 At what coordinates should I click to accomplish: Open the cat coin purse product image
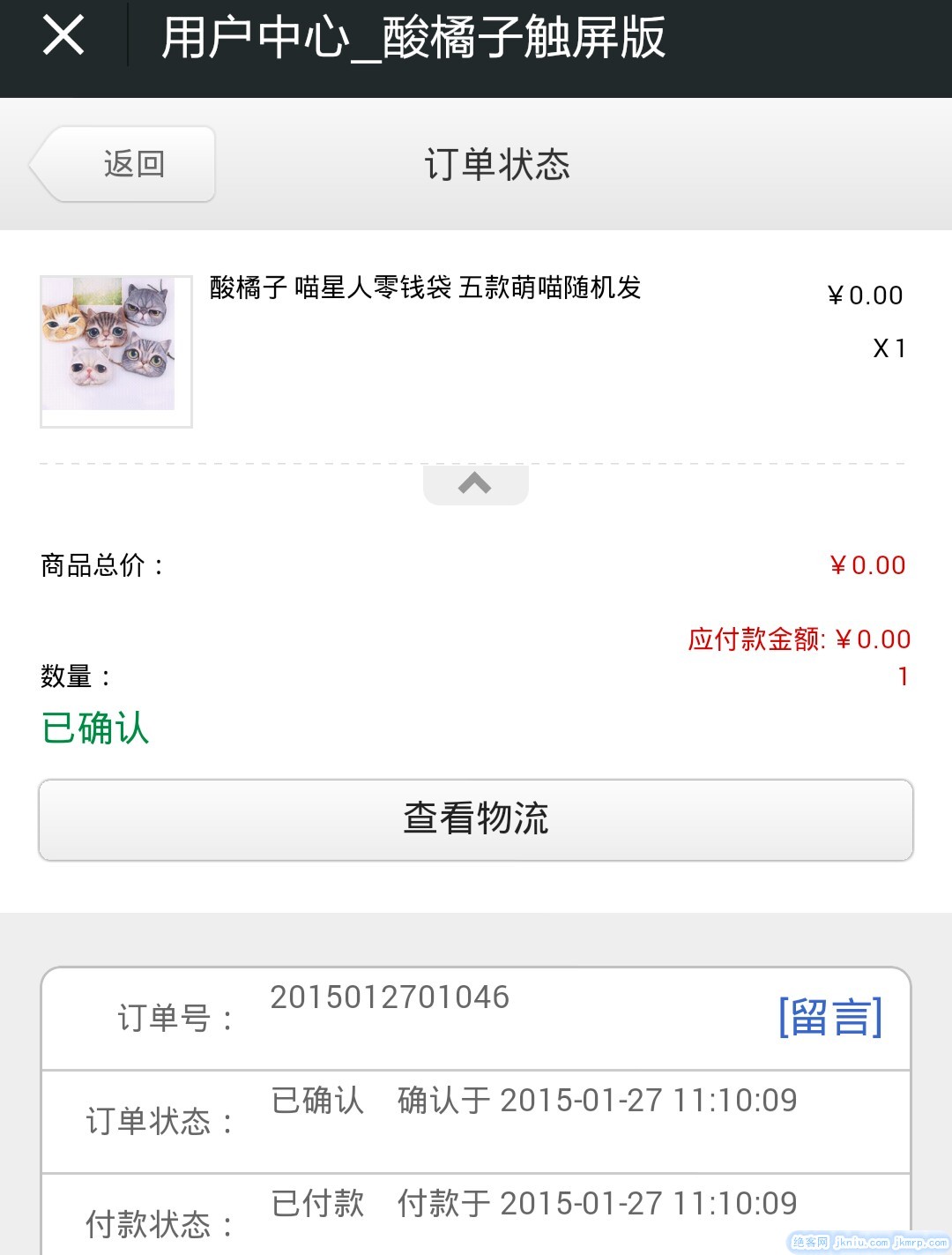pyautogui.click(x=115, y=351)
